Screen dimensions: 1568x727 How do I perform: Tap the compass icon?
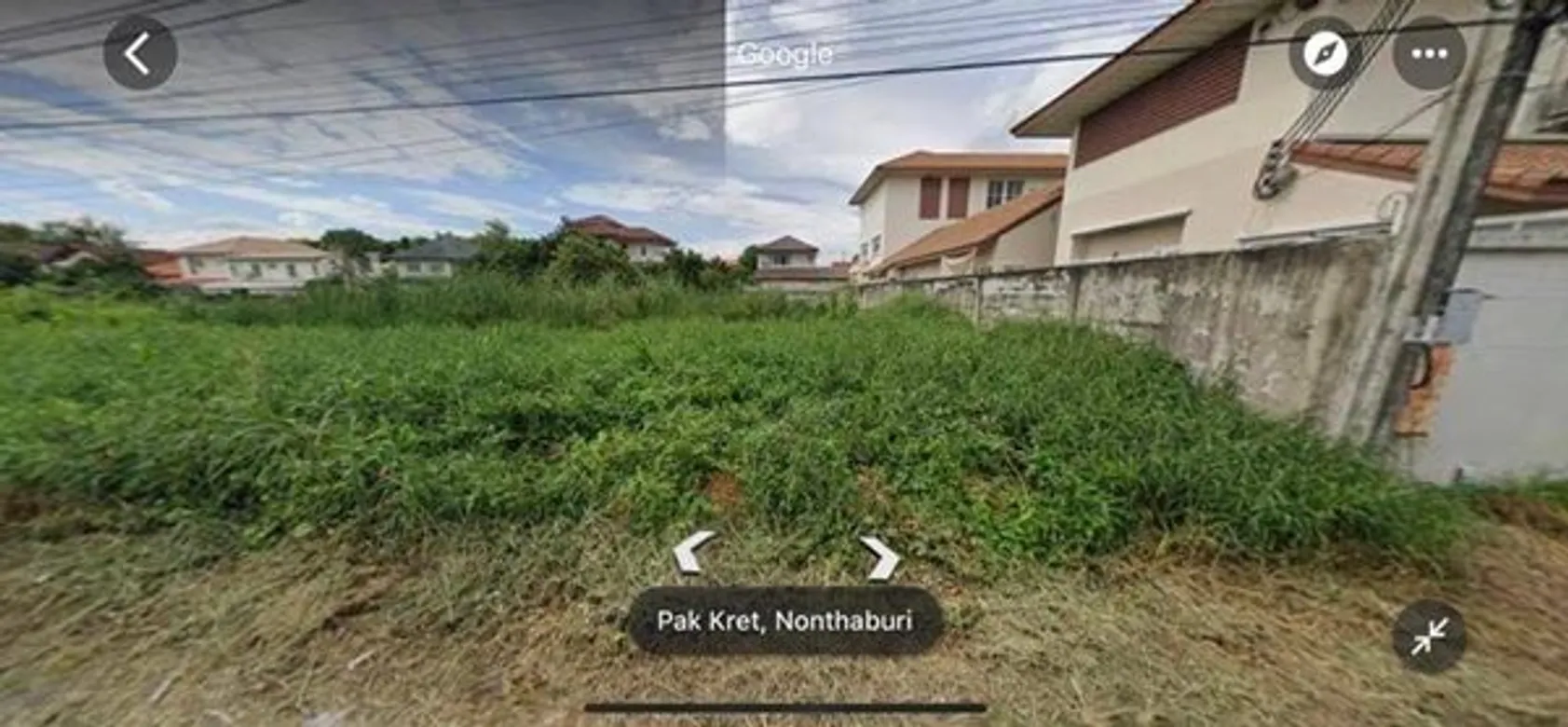1325,54
